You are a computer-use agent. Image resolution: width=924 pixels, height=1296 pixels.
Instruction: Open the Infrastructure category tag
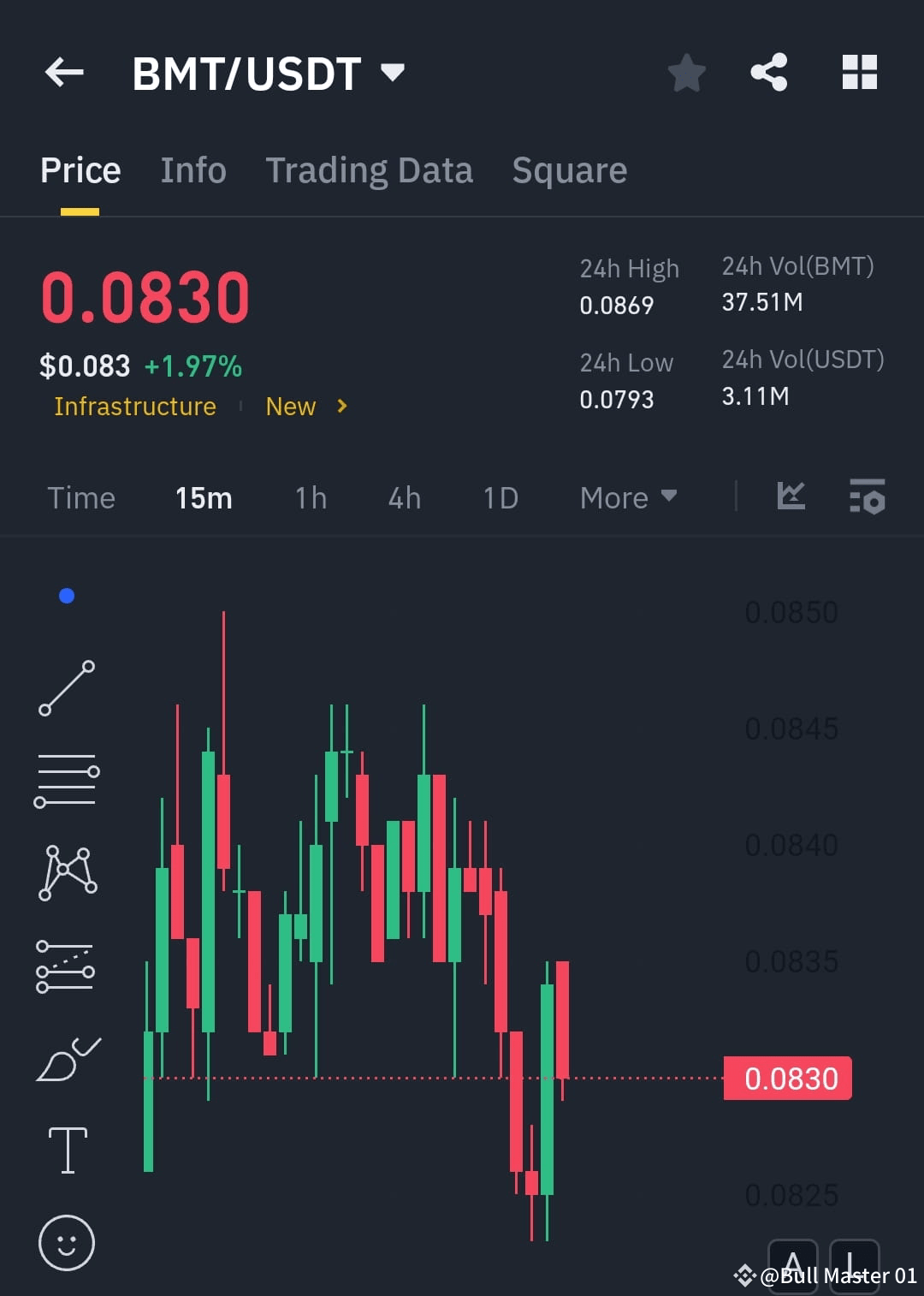point(134,407)
